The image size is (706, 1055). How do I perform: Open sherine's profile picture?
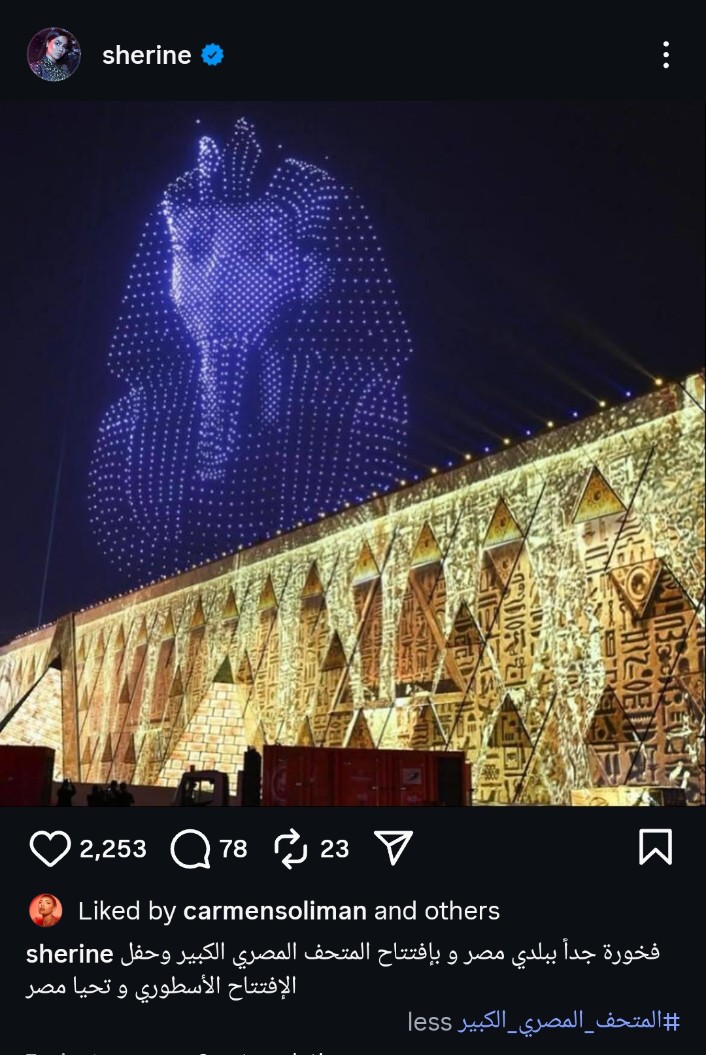(54, 55)
